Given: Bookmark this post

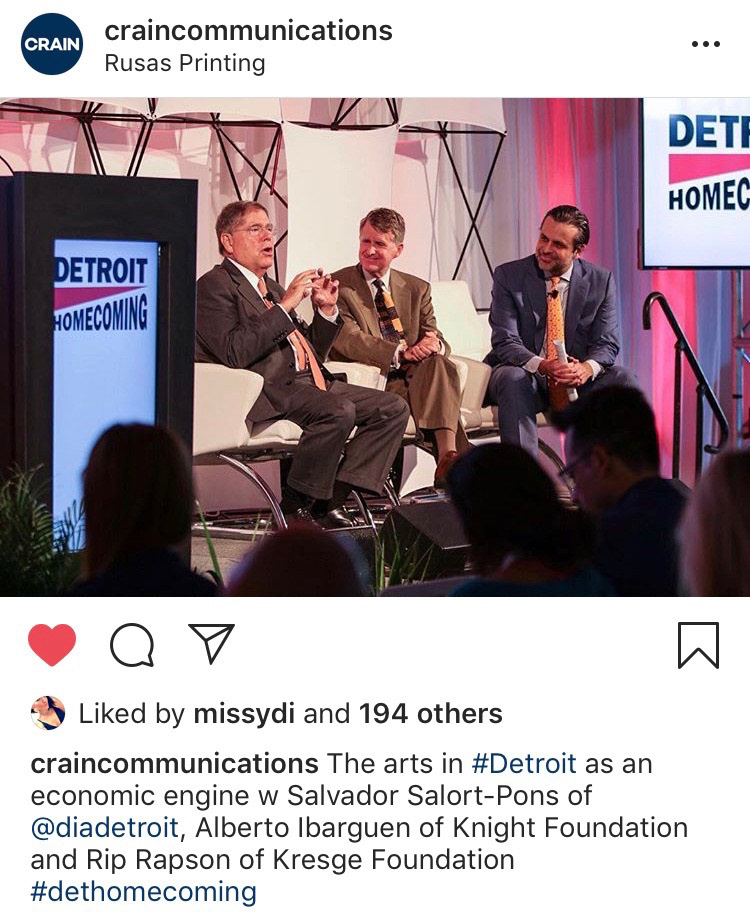Looking at the screenshot, I should point(697,645).
